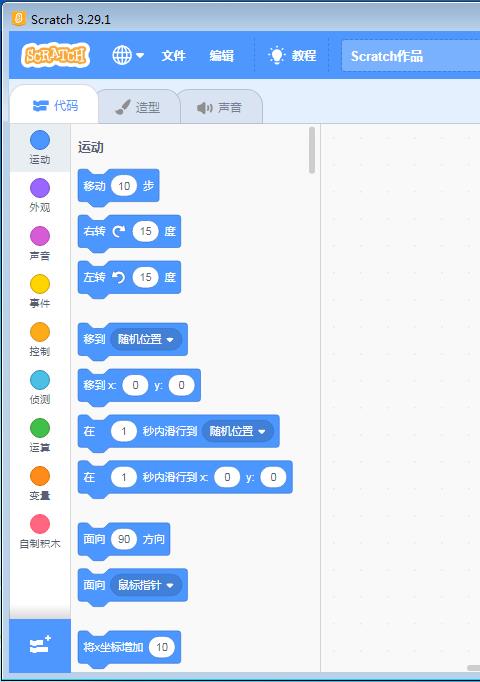This screenshot has height=682, width=480.
Task: Select the 自制积木 block category
Action: 40,532
